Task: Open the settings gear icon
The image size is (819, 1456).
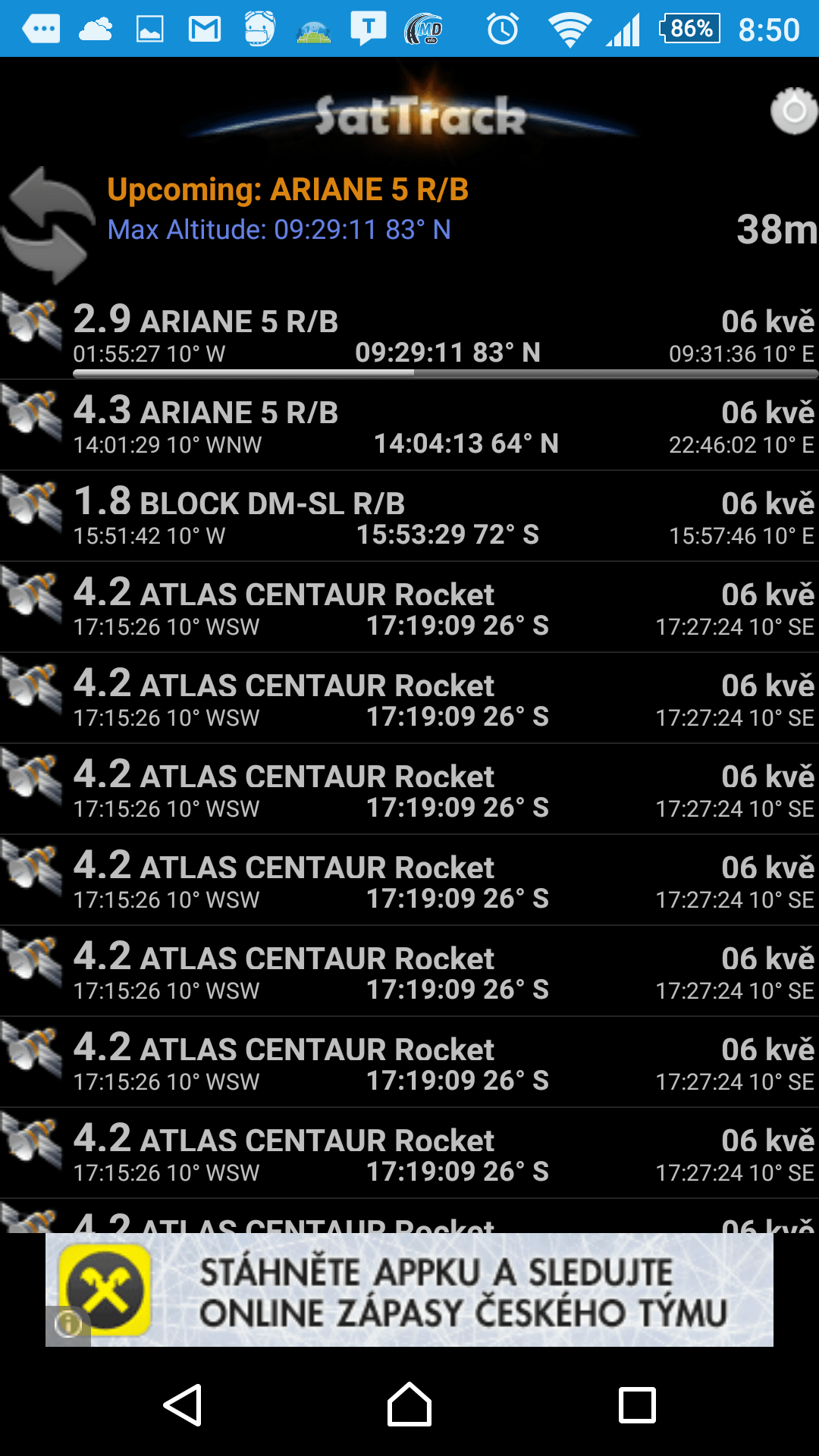Action: [794, 111]
